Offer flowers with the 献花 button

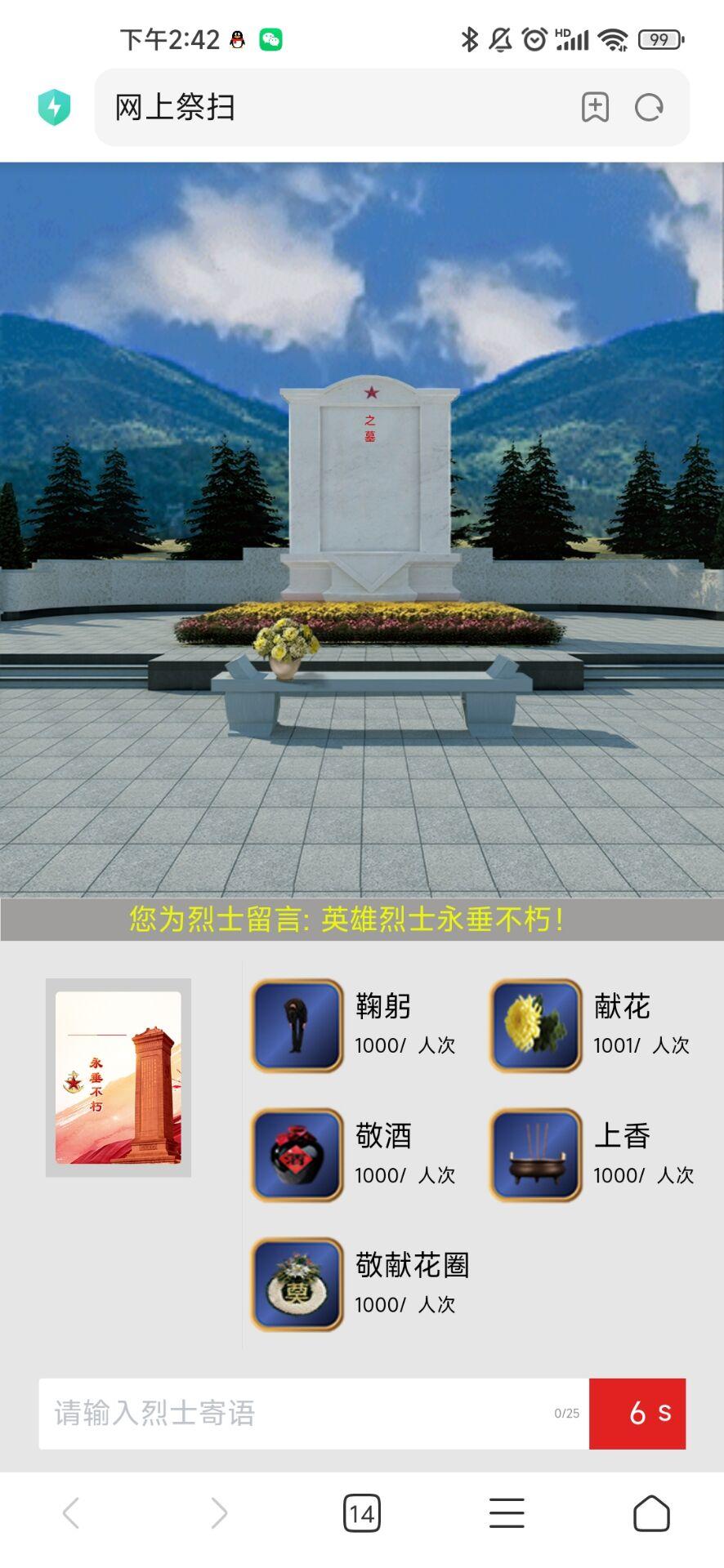[x=535, y=1025]
